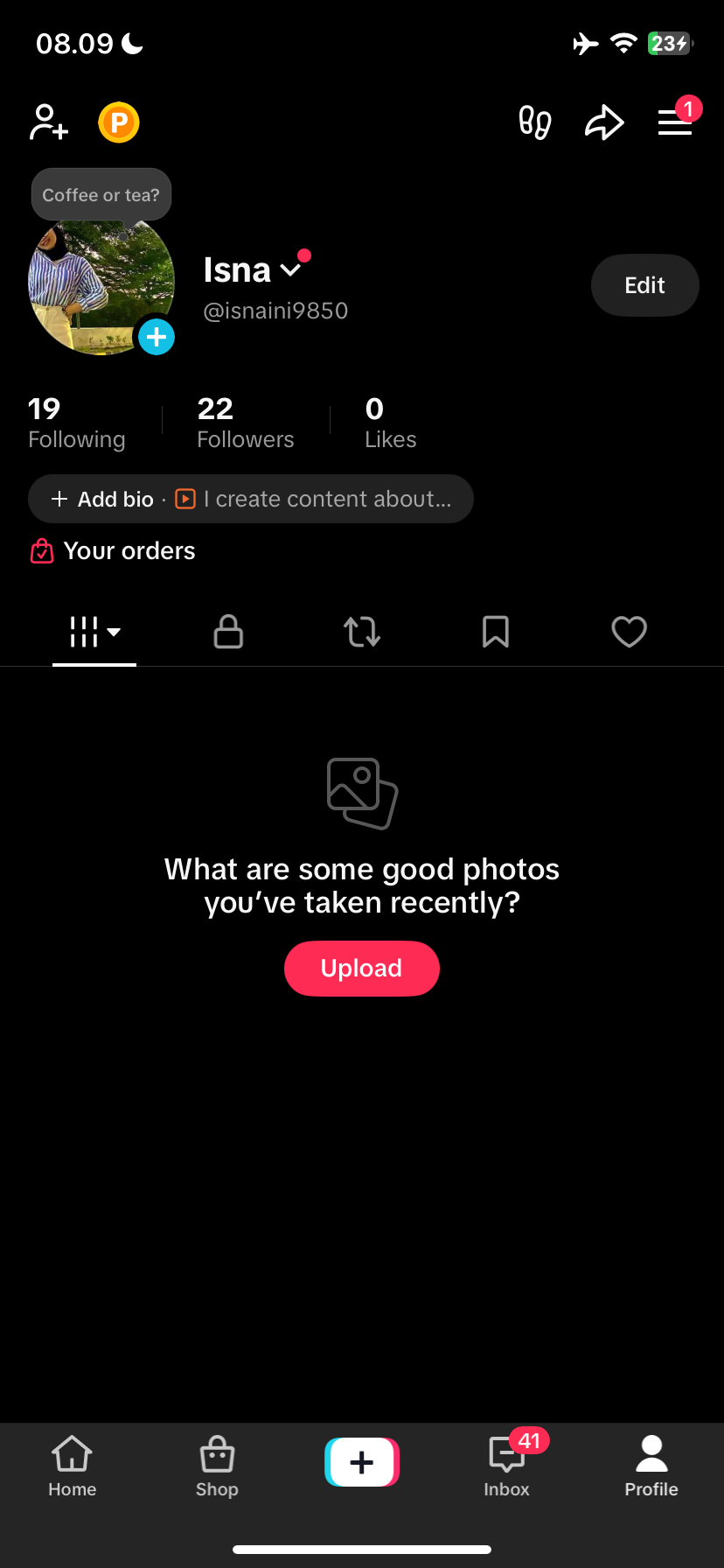View the Followers list
This screenshot has width=724, height=1568.
(245, 423)
